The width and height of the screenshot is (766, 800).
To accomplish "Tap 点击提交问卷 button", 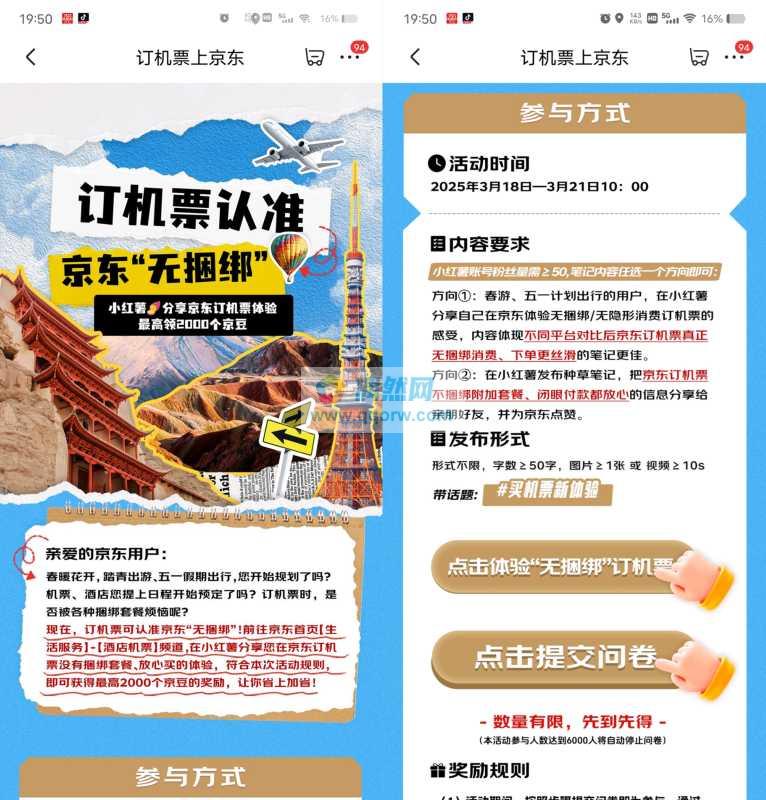I will click(x=565, y=656).
